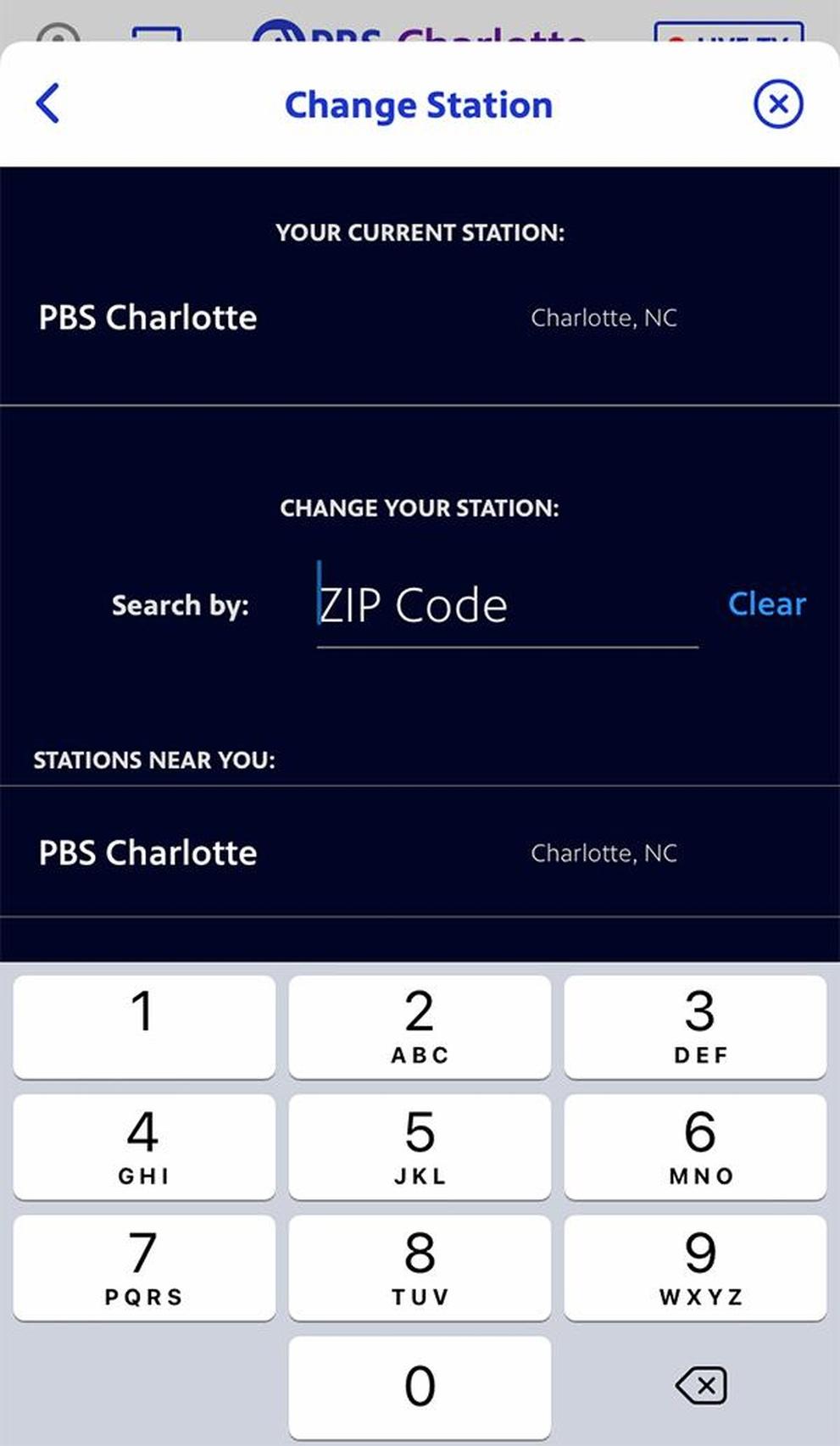Screen dimensions: 840x1446
Task: Hit the 8 key on keypad
Action: (420, 1268)
